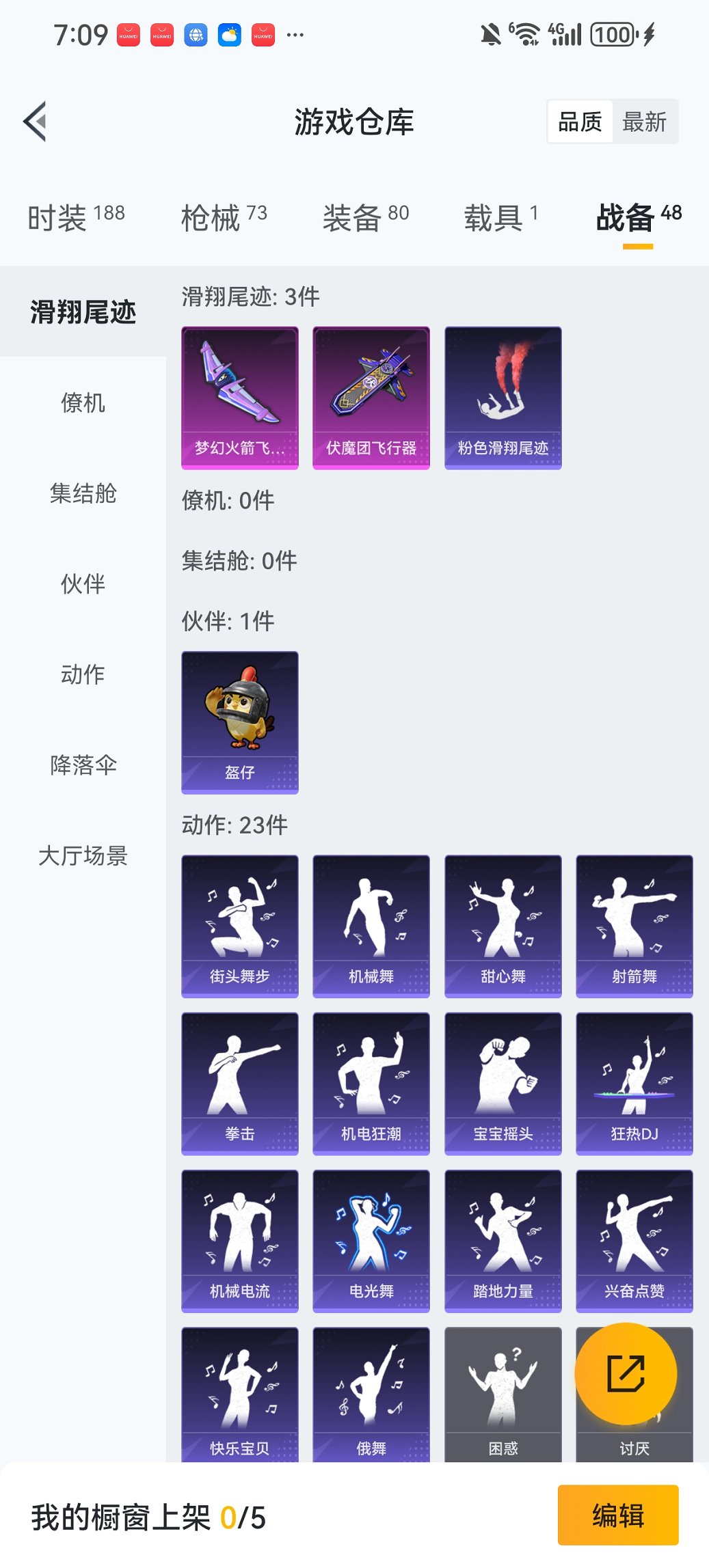Expand the 动作 sidebar category
Viewport: 709px width, 1568px height.
pyautogui.click(x=83, y=675)
